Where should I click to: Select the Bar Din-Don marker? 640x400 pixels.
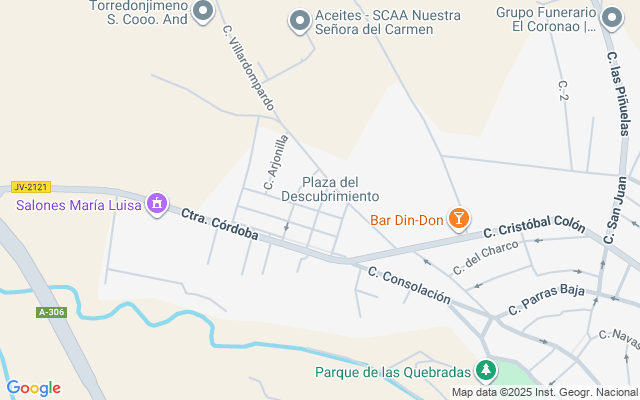458,218
